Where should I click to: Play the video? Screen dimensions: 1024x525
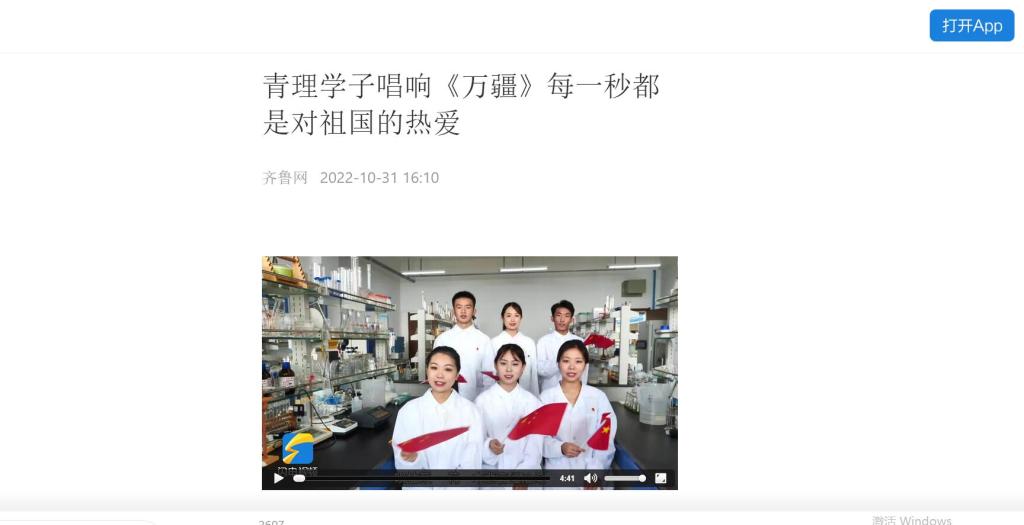[x=278, y=478]
